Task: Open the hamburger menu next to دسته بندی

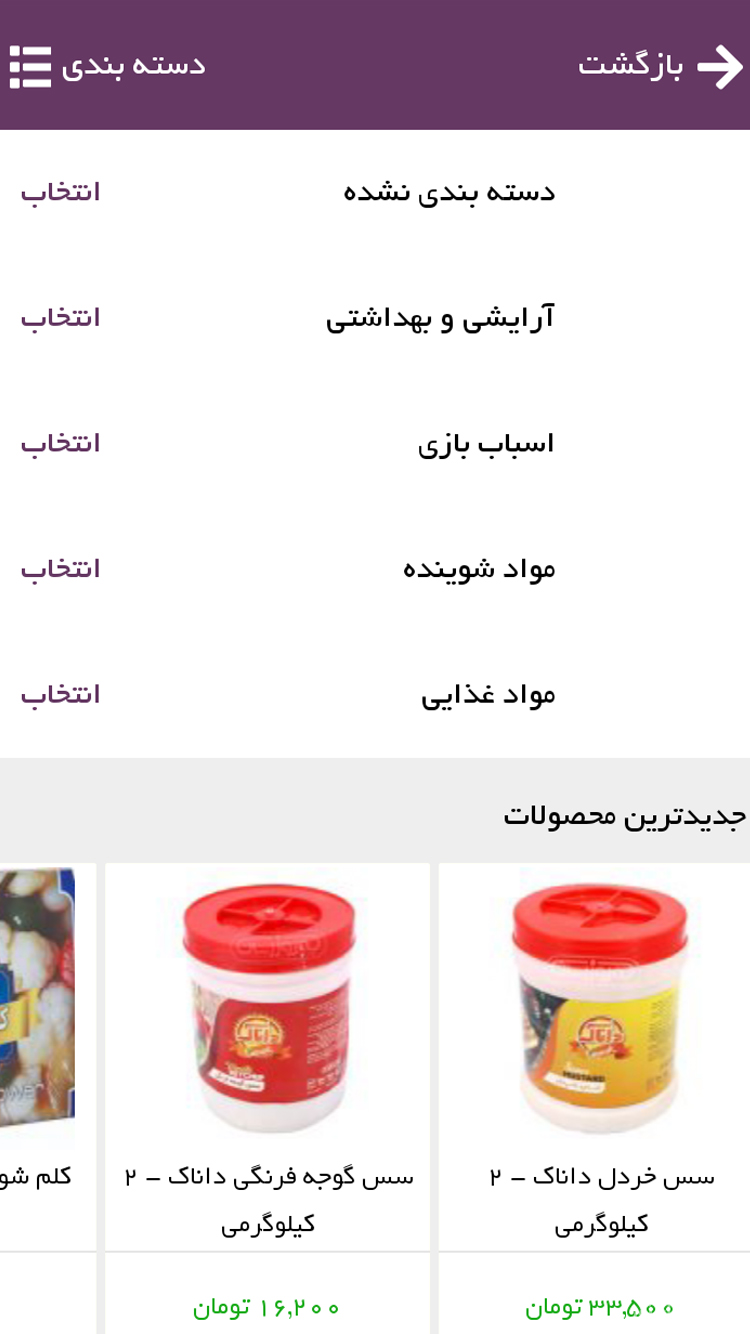Action: (x=30, y=65)
